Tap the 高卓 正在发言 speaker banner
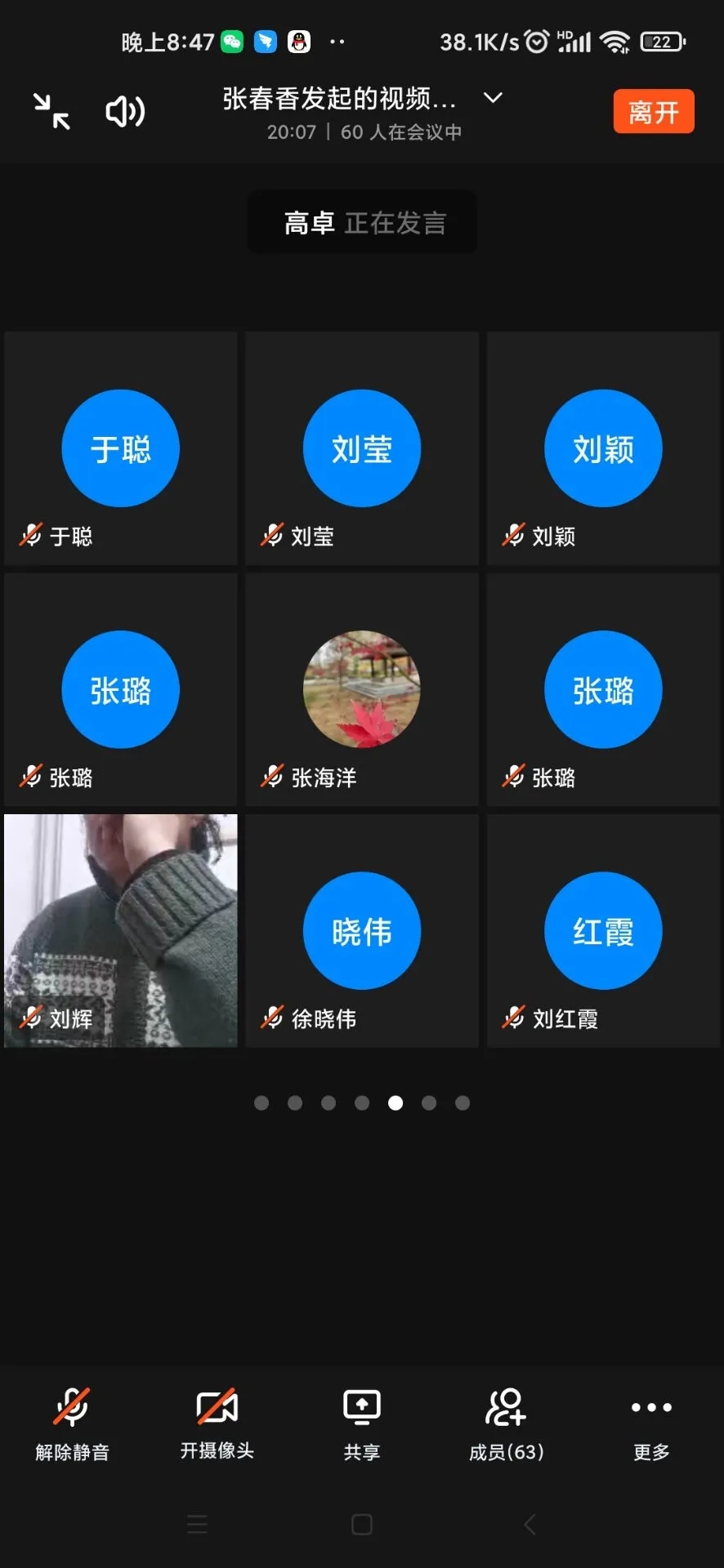The height and width of the screenshot is (1568, 724). coord(362,222)
